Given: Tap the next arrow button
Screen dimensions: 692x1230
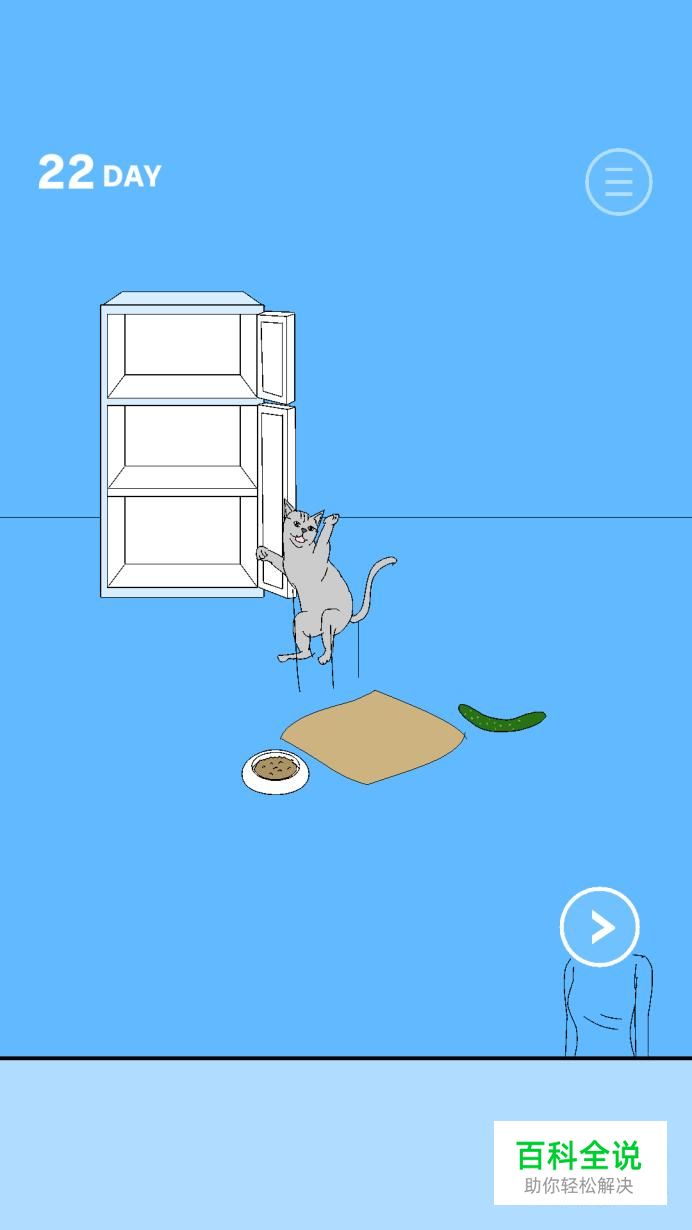Looking at the screenshot, I should (600, 927).
